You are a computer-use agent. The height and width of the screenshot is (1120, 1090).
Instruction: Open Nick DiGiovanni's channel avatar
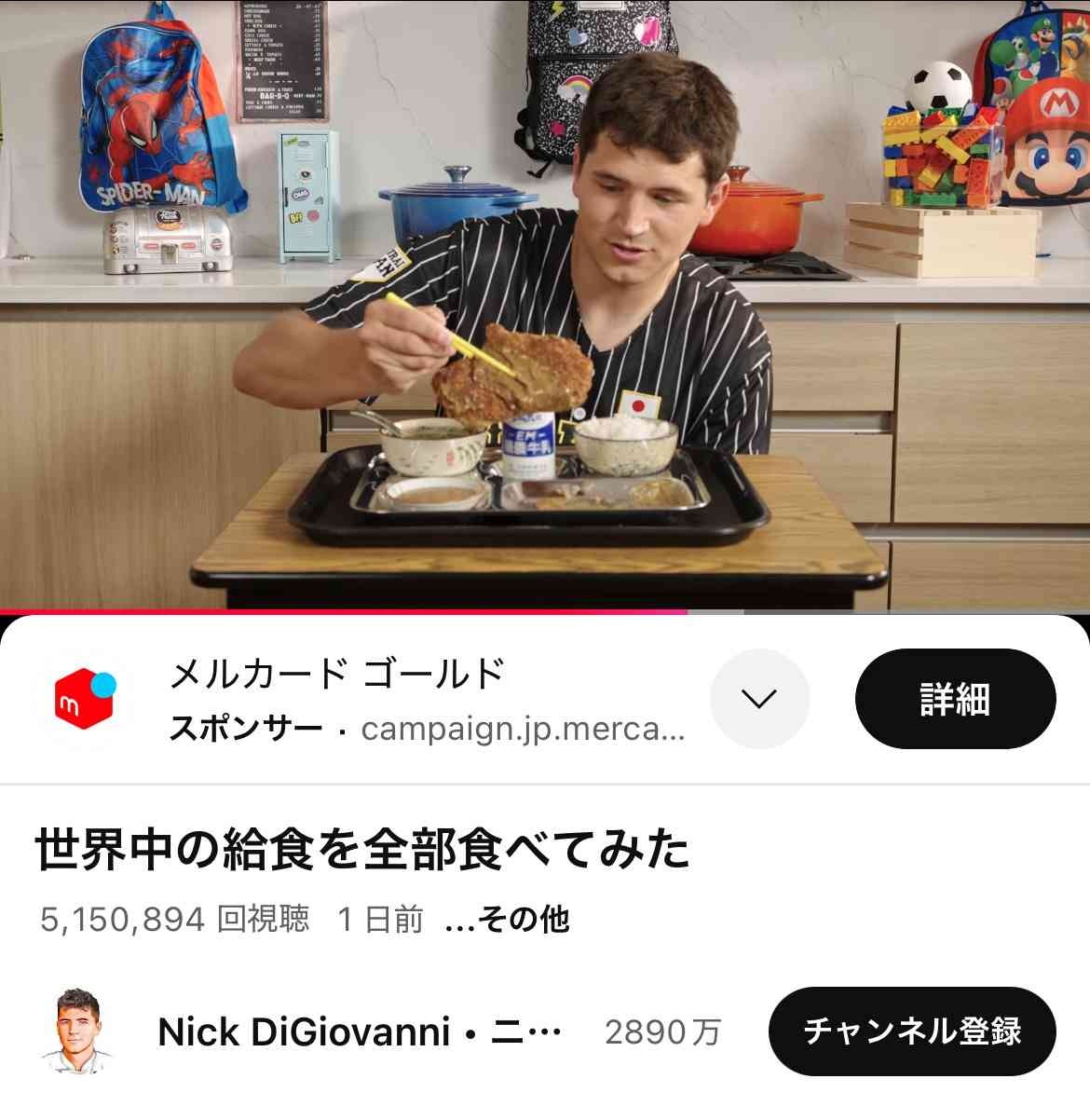pyautogui.click(x=76, y=1031)
